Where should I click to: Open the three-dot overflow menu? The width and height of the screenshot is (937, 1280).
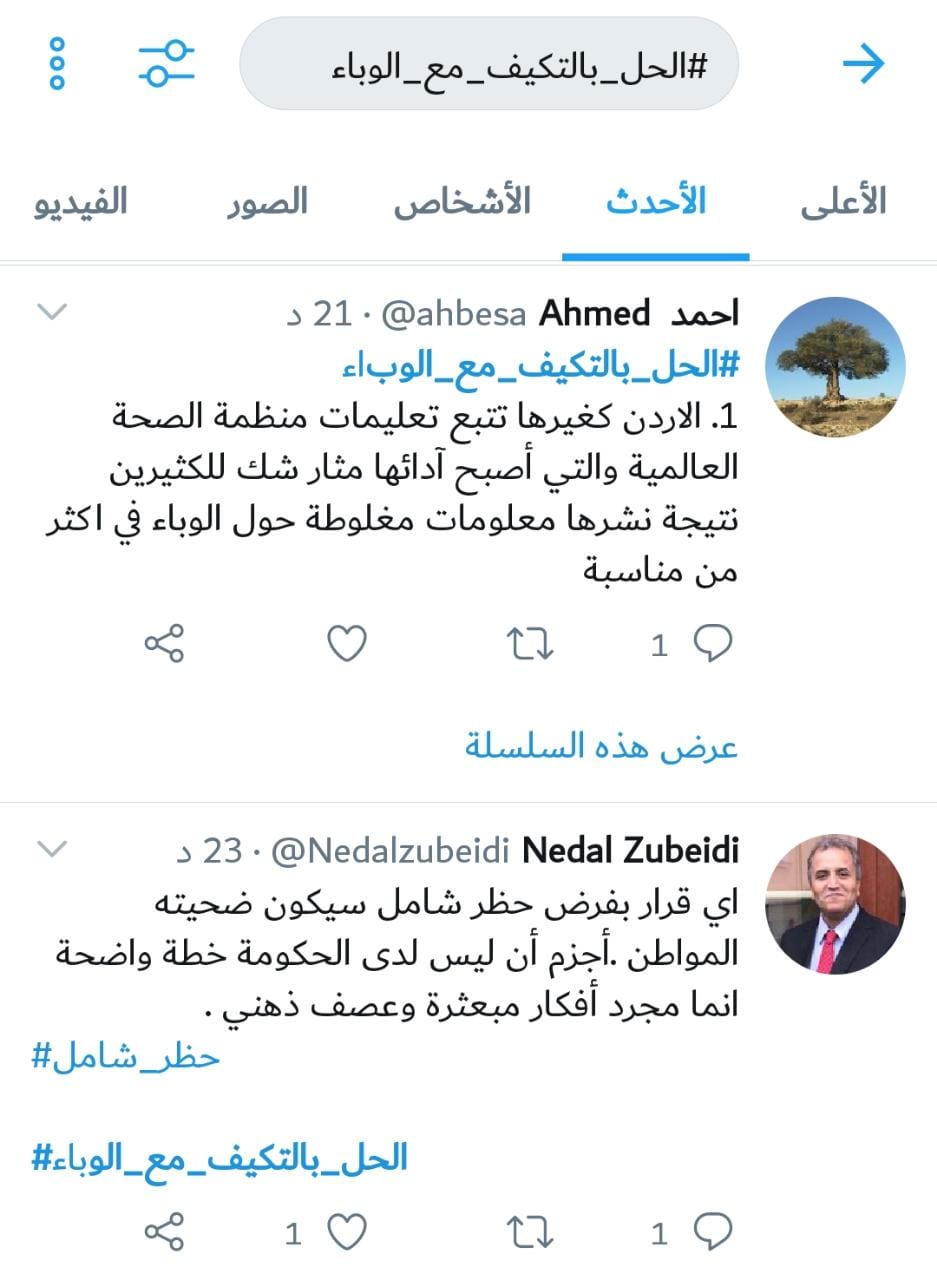coord(57,63)
